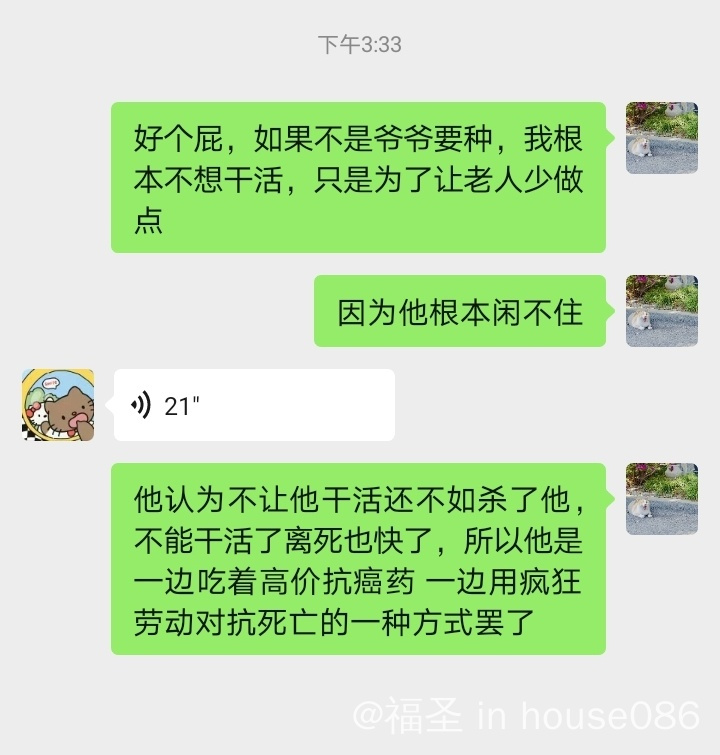The height and width of the screenshot is (755, 720).
Task: Open sender avatar next to 好个屁 message
Action: (x=661, y=138)
